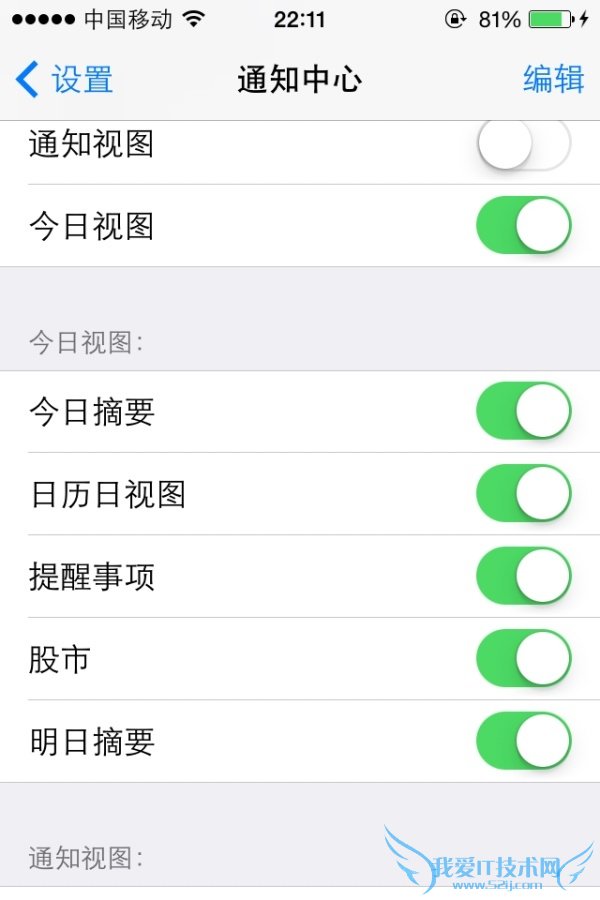Go back to 设置
This screenshot has width=600, height=900.
coord(65,80)
